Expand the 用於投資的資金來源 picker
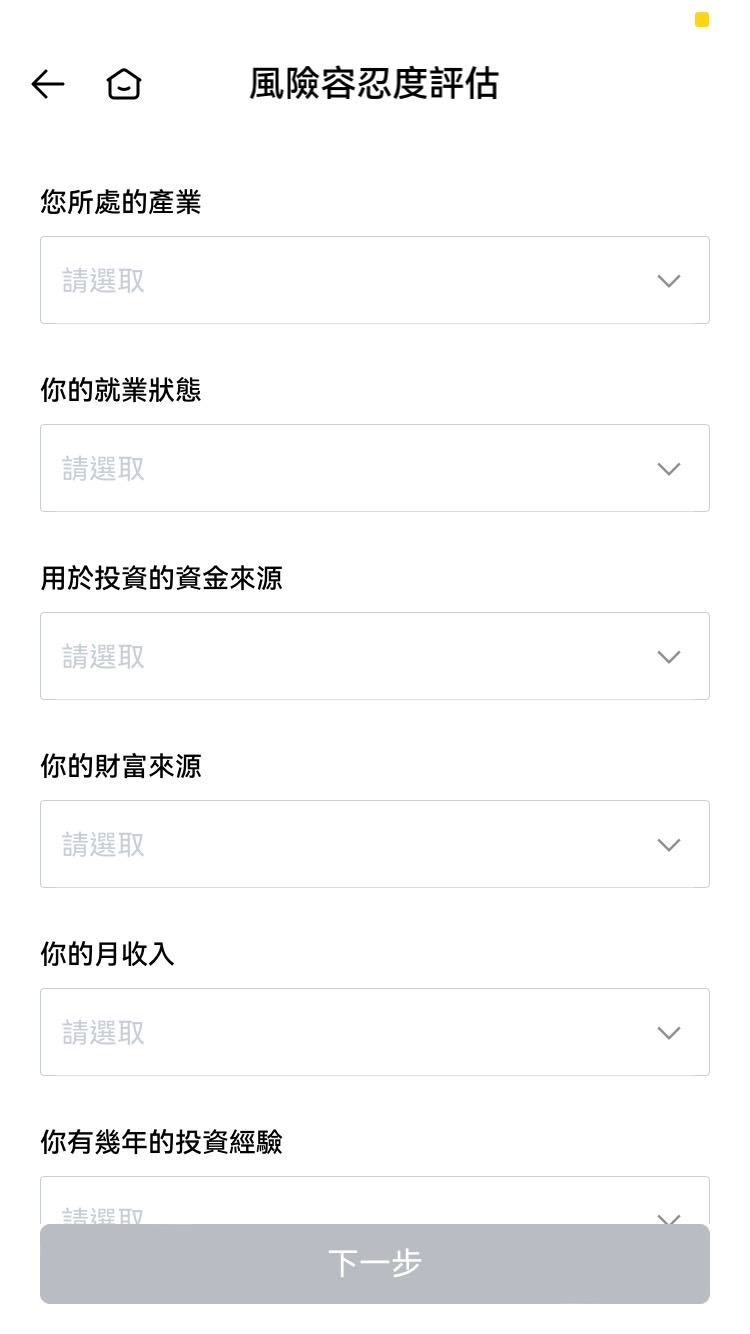This screenshot has width=750, height=1334. click(374, 656)
